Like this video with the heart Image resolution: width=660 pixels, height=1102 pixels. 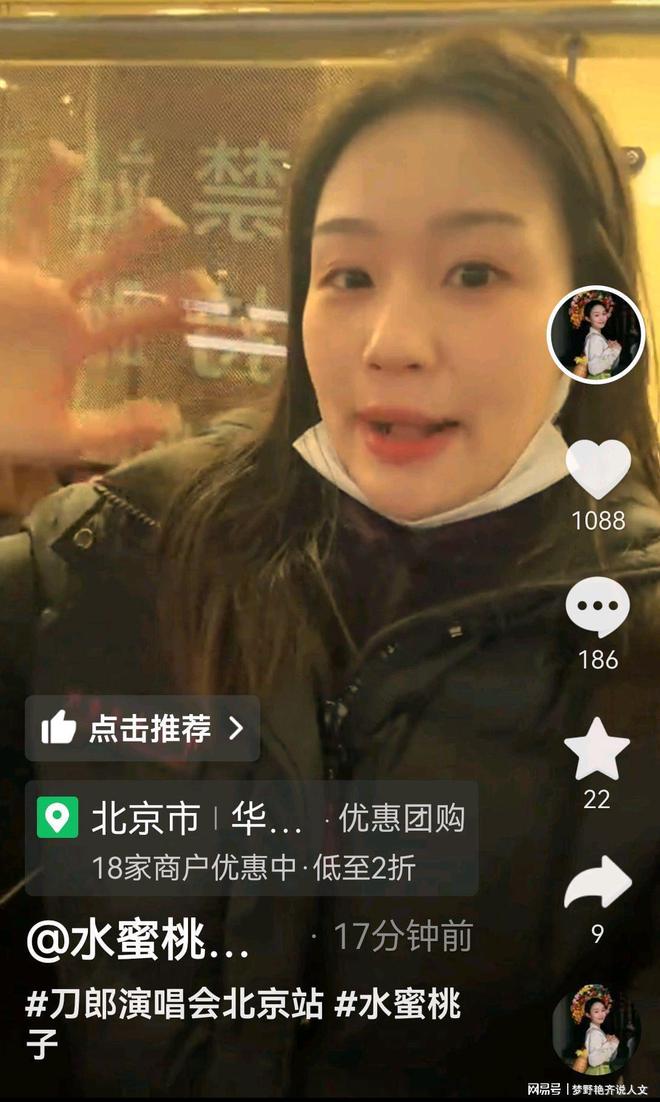[598, 470]
